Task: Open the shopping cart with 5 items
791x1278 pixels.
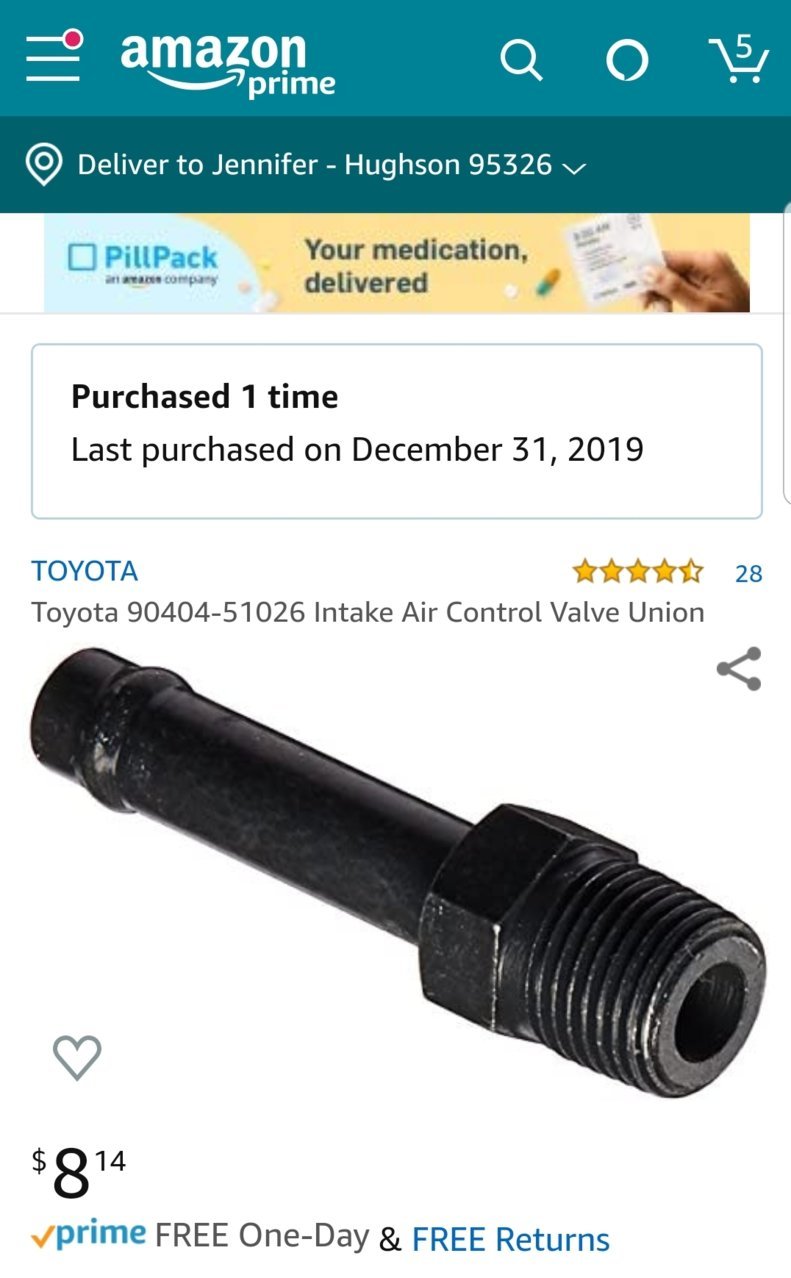Action: (739, 59)
